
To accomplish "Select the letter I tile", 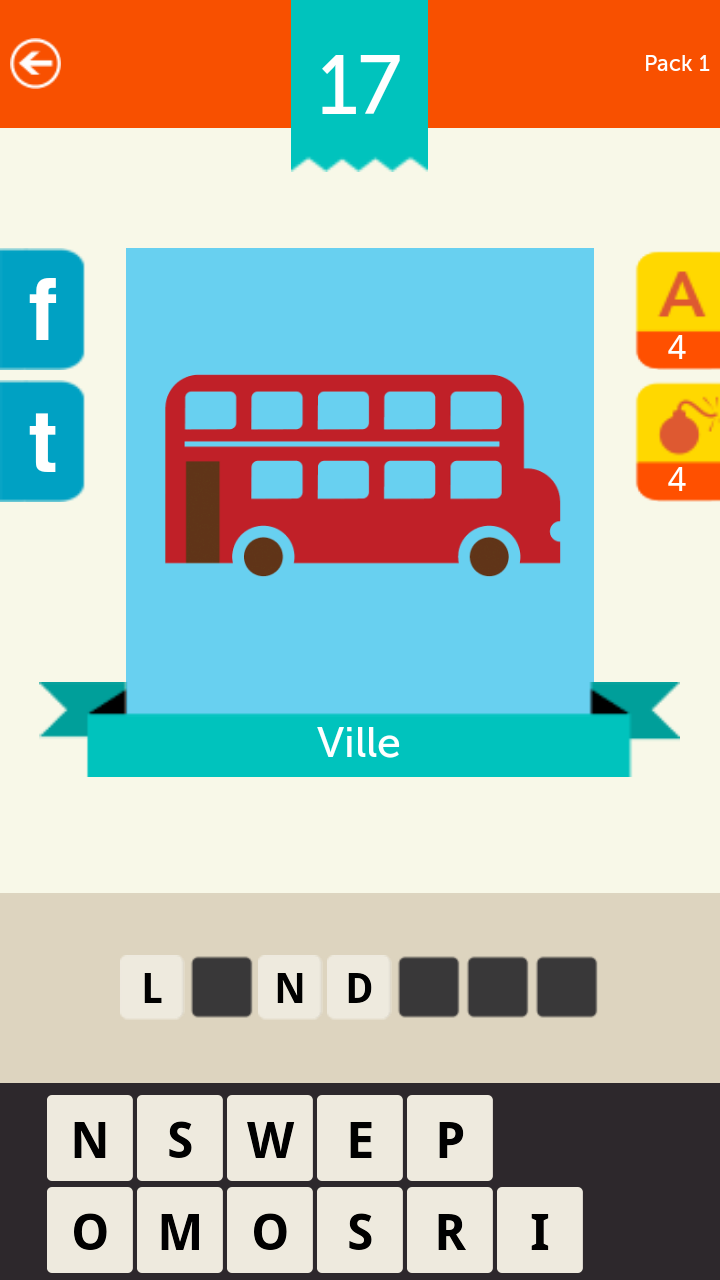I will 540,1230.
